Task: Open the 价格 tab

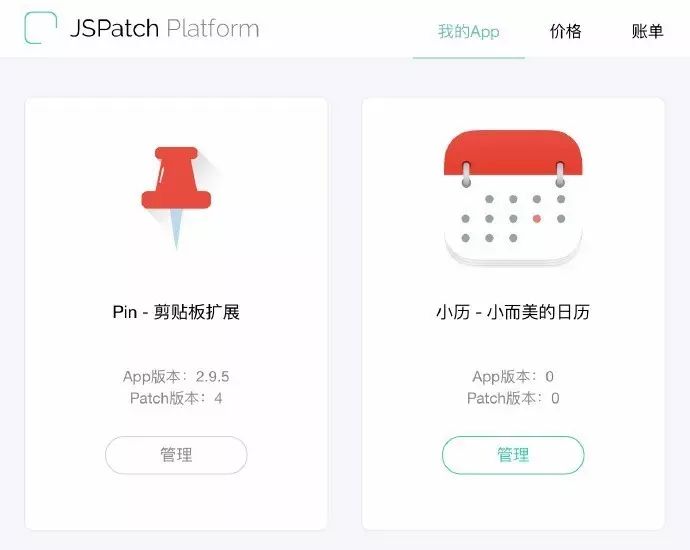Action: [565, 31]
